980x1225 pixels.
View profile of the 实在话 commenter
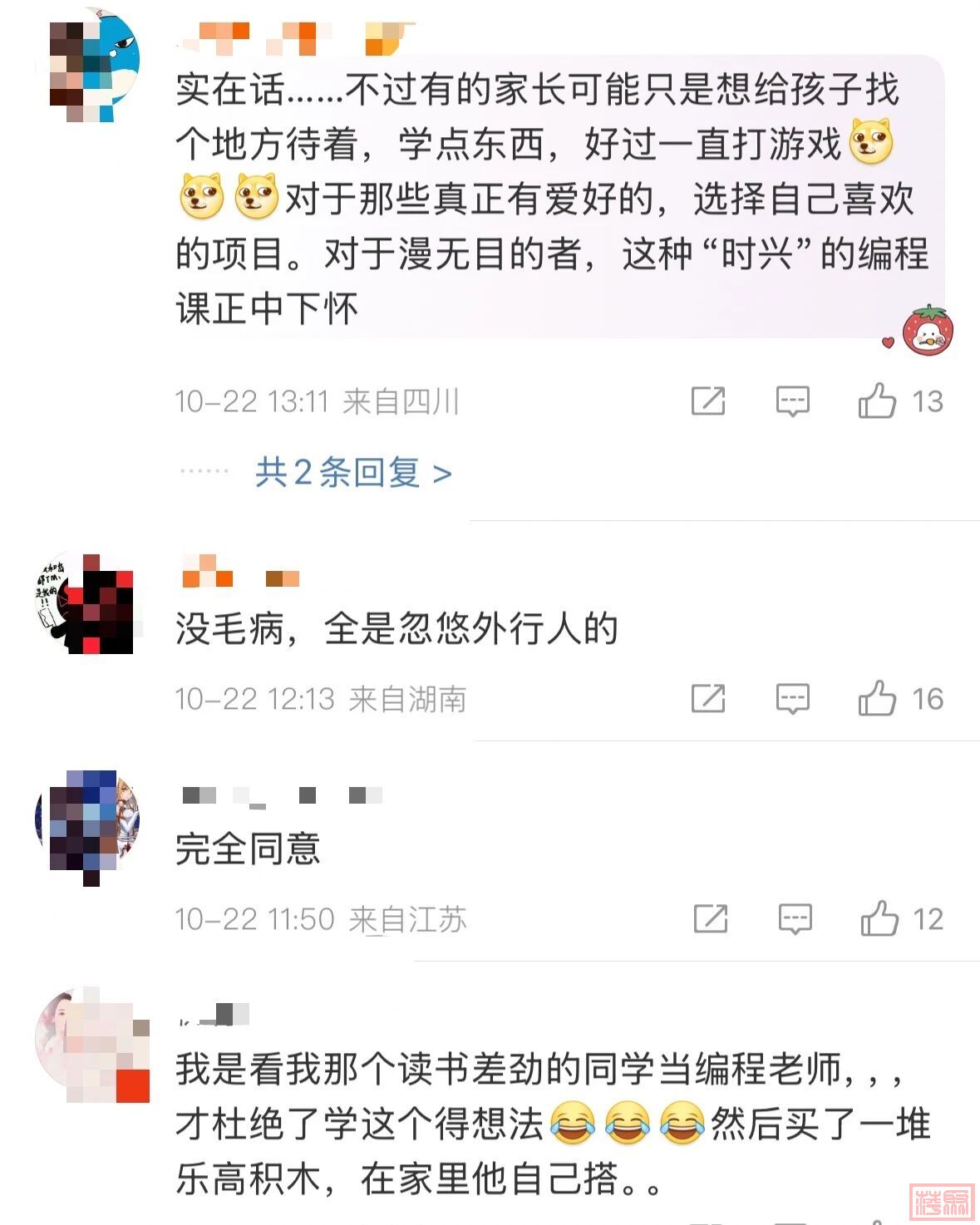tap(86, 65)
